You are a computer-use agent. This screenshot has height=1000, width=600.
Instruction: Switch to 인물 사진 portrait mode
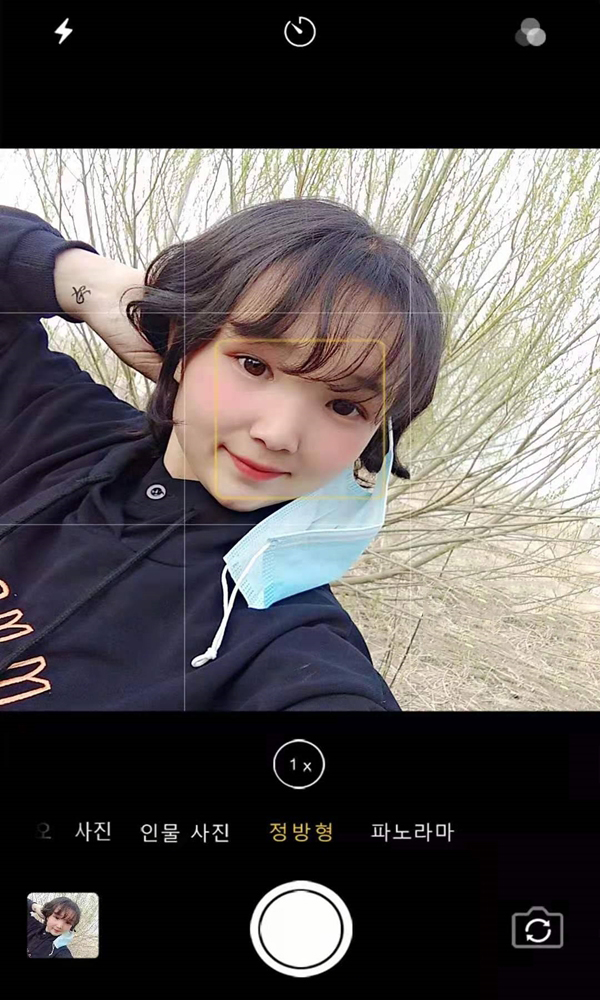tap(185, 831)
